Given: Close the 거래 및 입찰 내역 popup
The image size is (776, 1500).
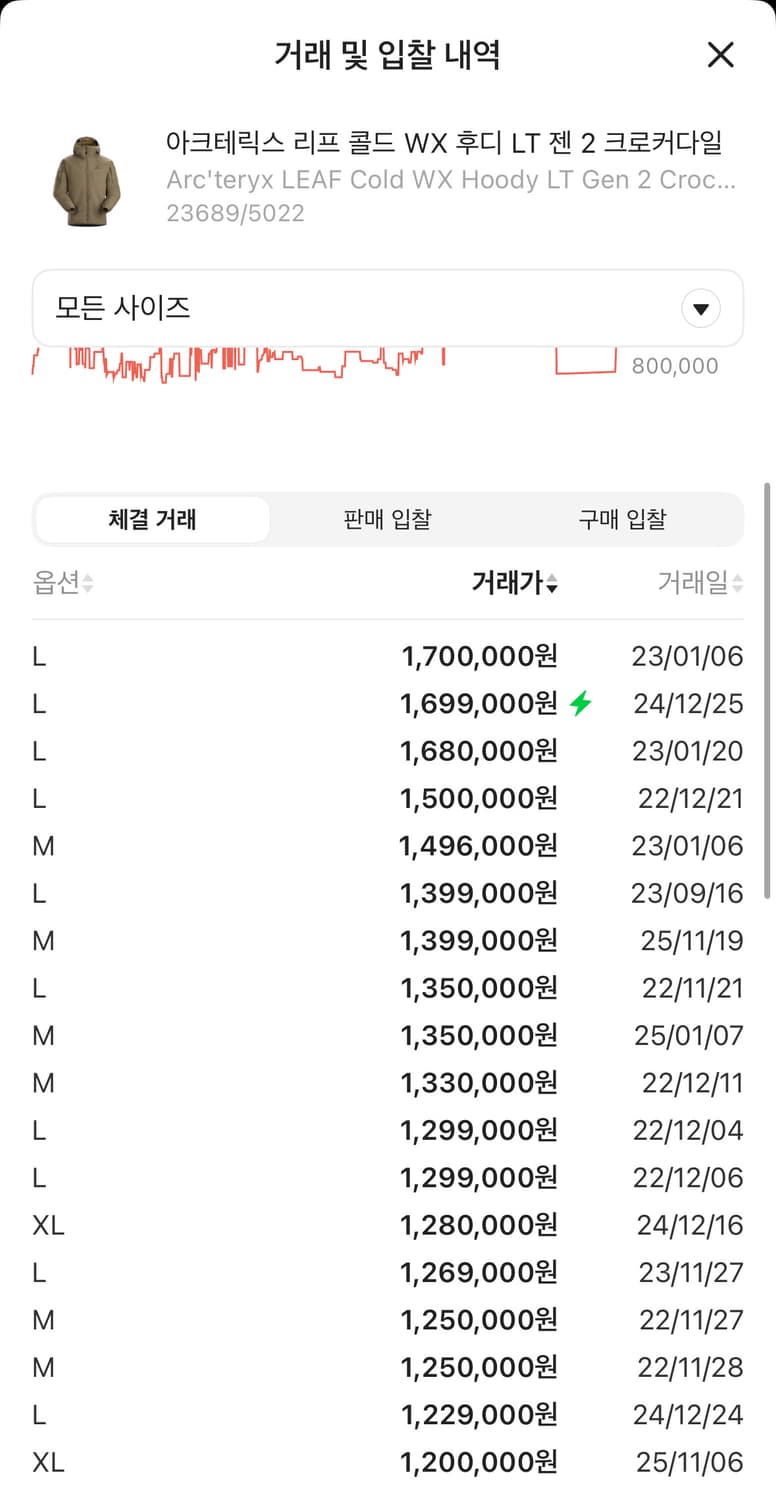Looking at the screenshot, I should (720, 55).
